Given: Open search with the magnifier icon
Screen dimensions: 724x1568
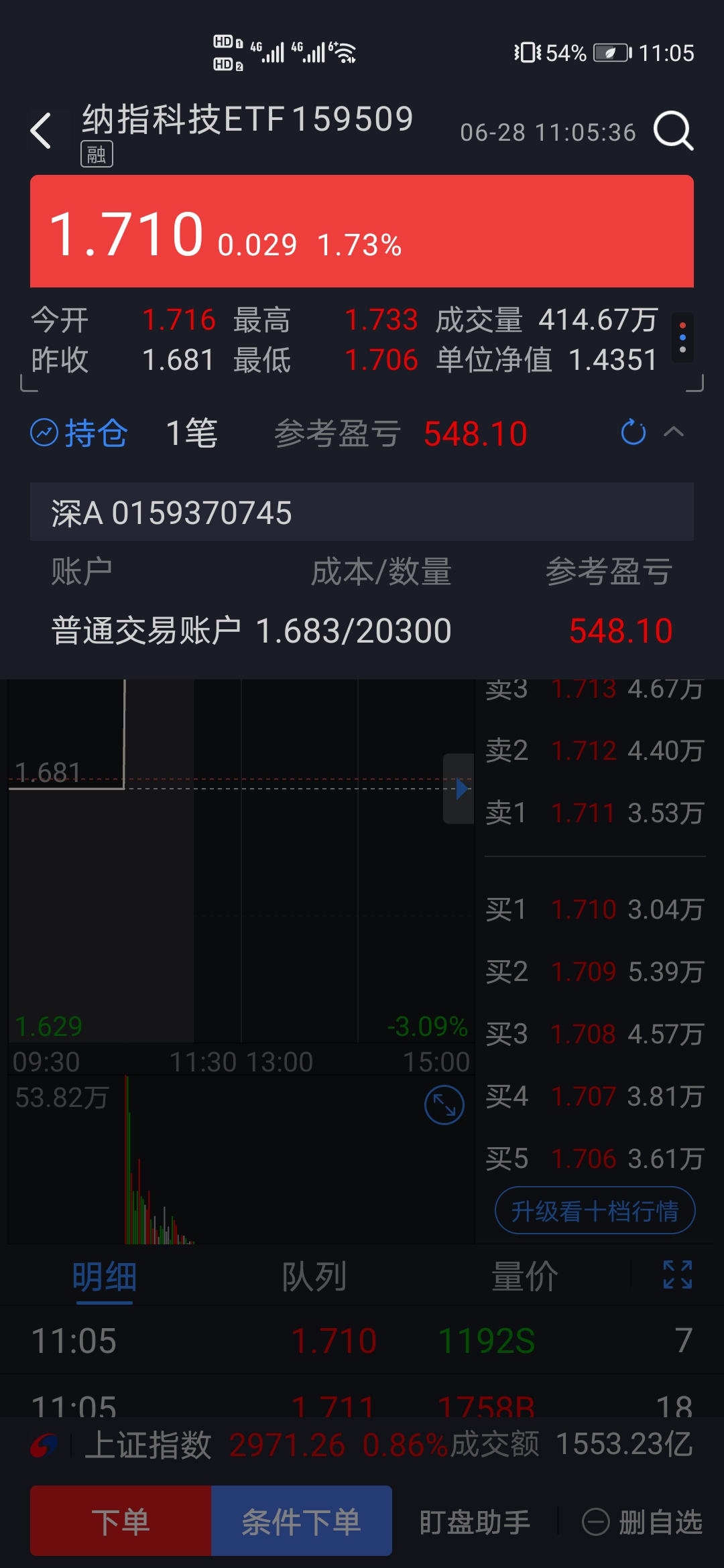Looking at the screenshot, I should pyautogui.click(x=674, y=131).
